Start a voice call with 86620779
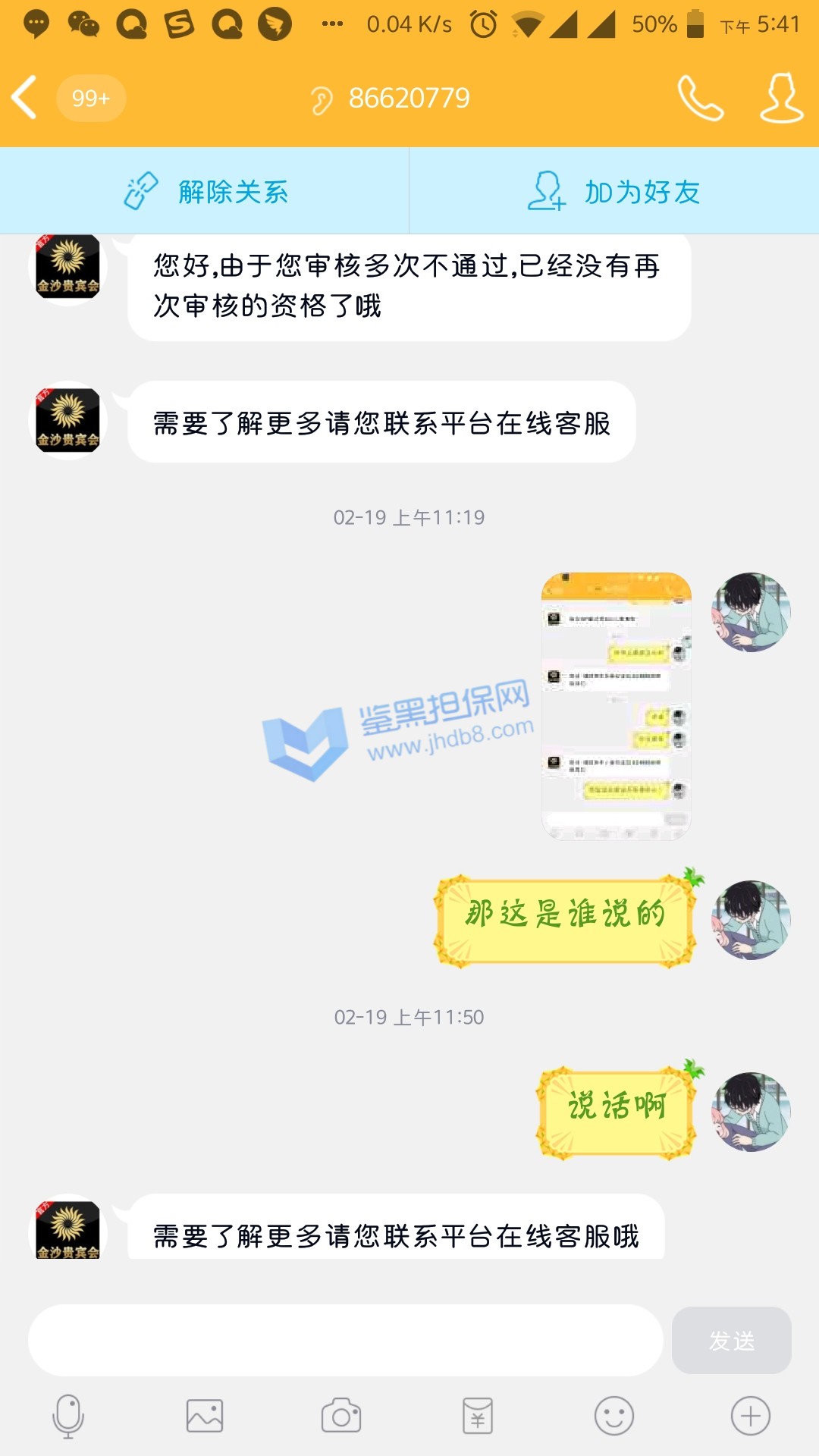Viewport: 819px width, 1456px height. pos(700,98)
